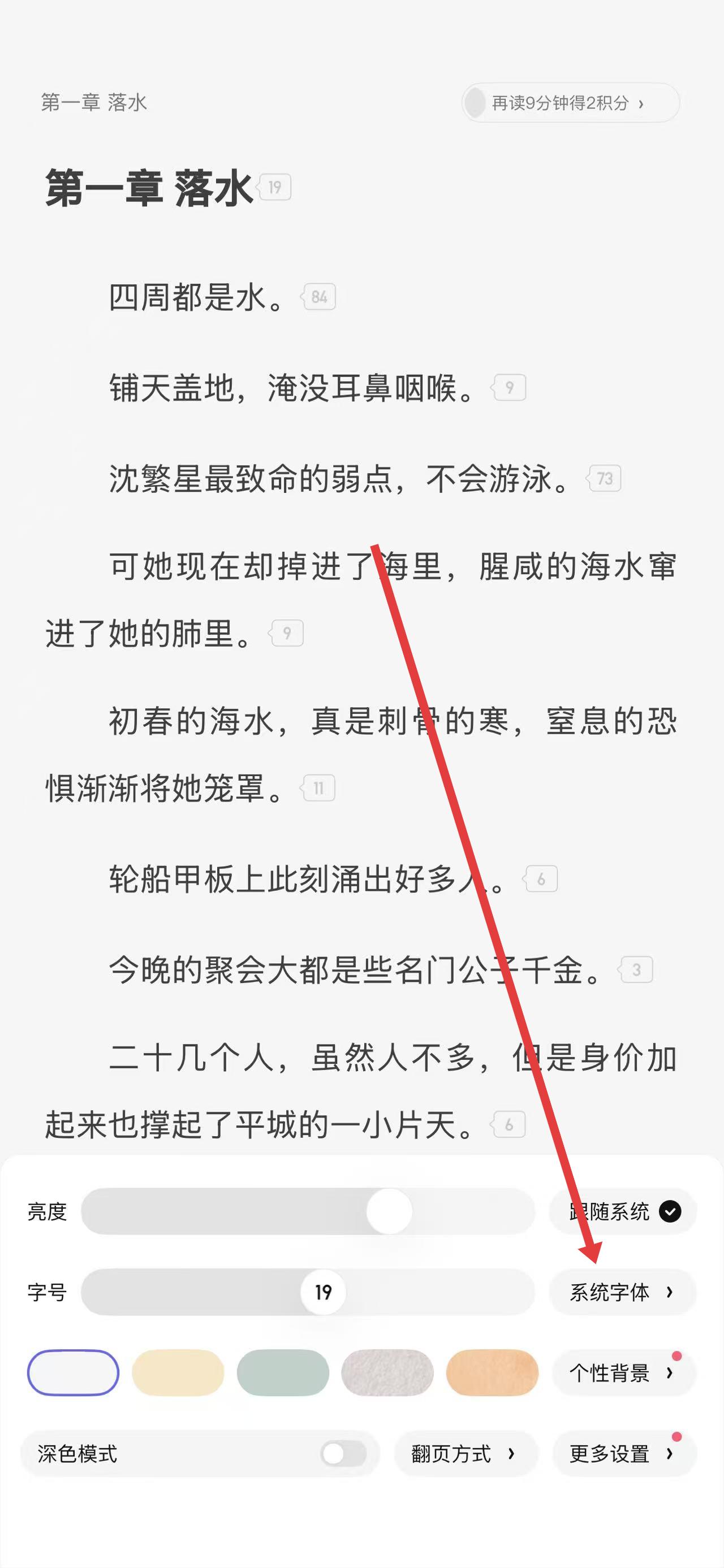This screenshot has height=1568, width=724.
Task: Enable the 深色模式 dark mode switch
Action: click(343, 1454)
